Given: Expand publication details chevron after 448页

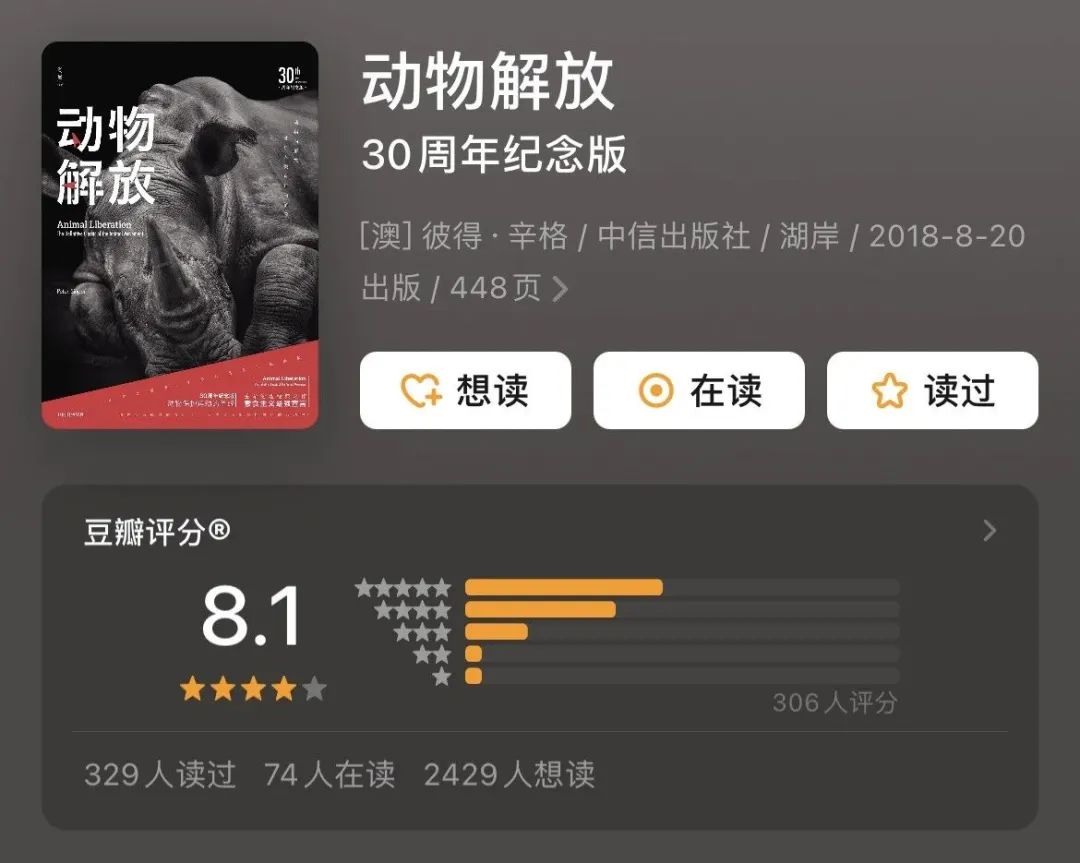Looking at the screenshot, I should pyautogui.click(x=561, y=289).
